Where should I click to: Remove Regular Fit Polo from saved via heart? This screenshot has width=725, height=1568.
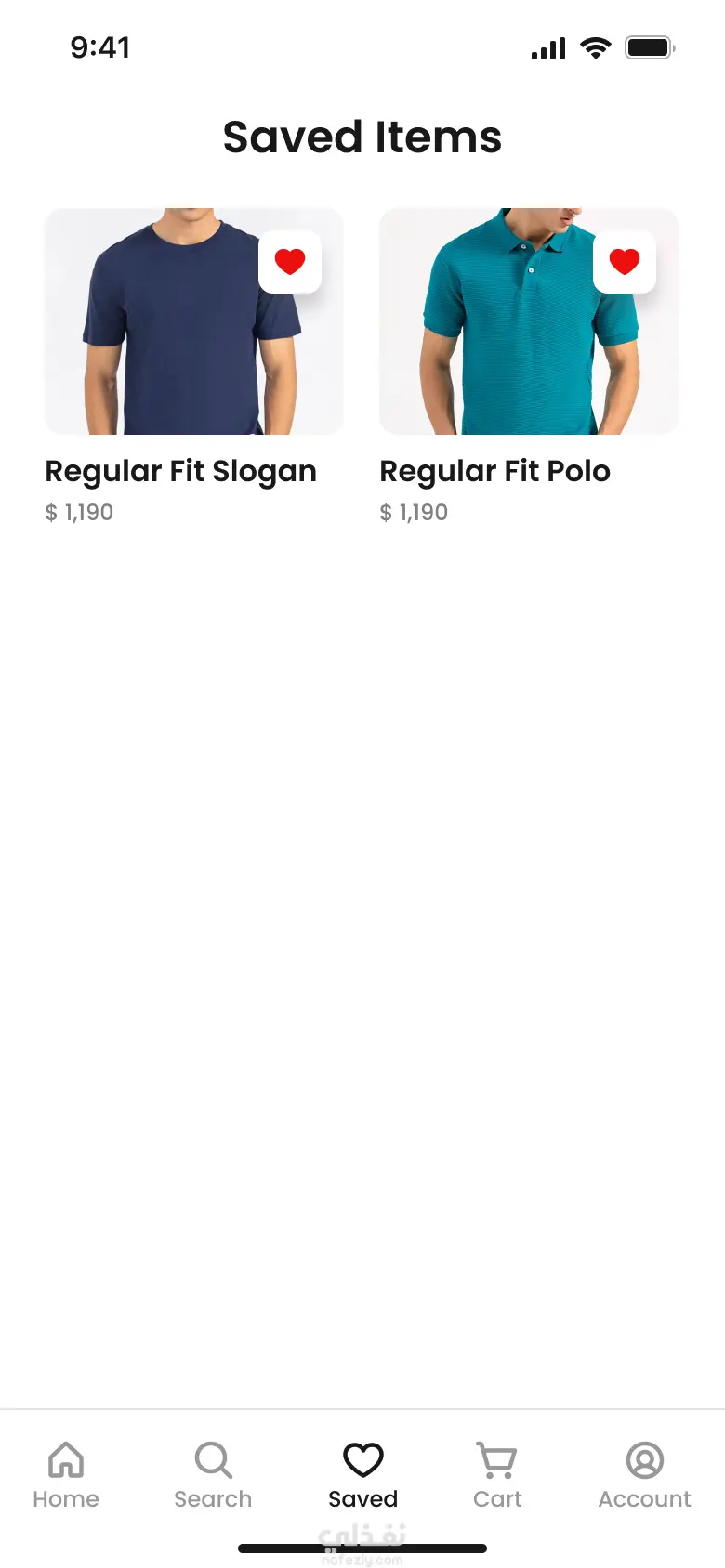click(x=625, y=262)
